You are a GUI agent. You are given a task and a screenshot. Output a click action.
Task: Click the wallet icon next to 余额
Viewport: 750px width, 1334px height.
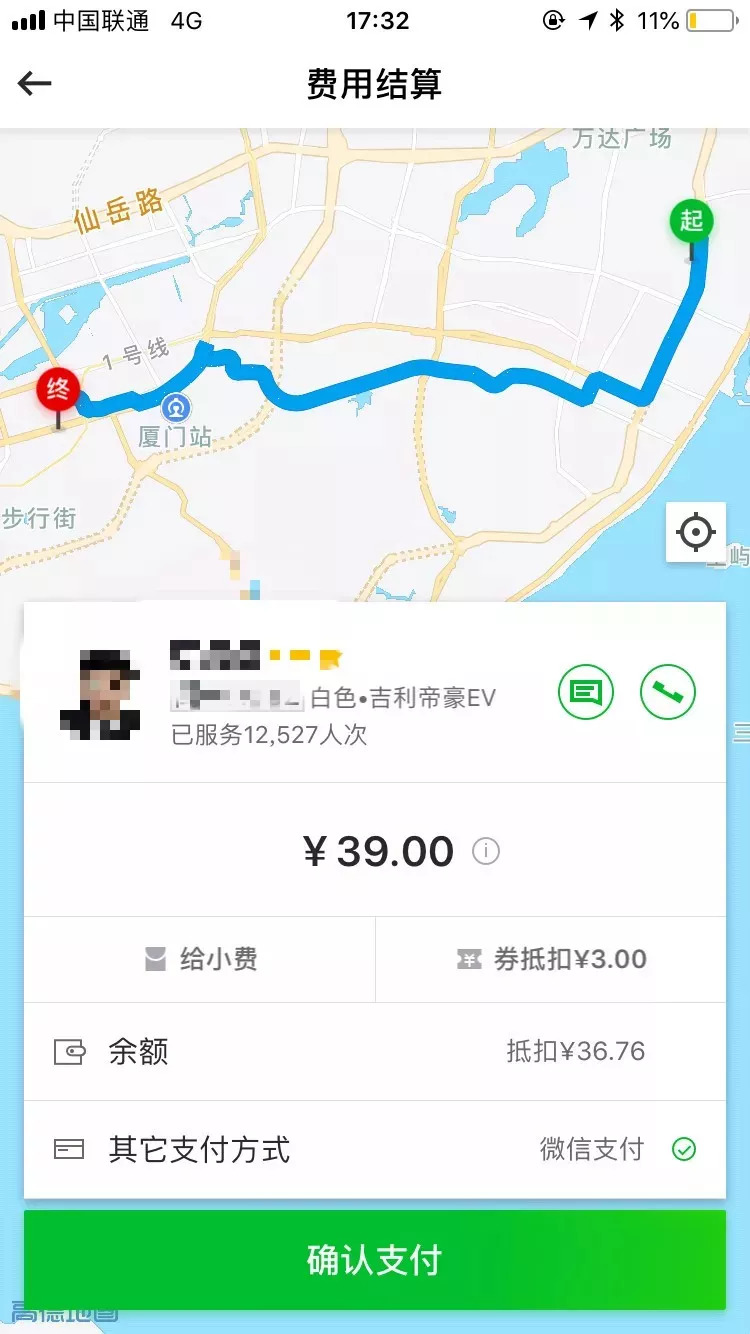pos(68,1051)
